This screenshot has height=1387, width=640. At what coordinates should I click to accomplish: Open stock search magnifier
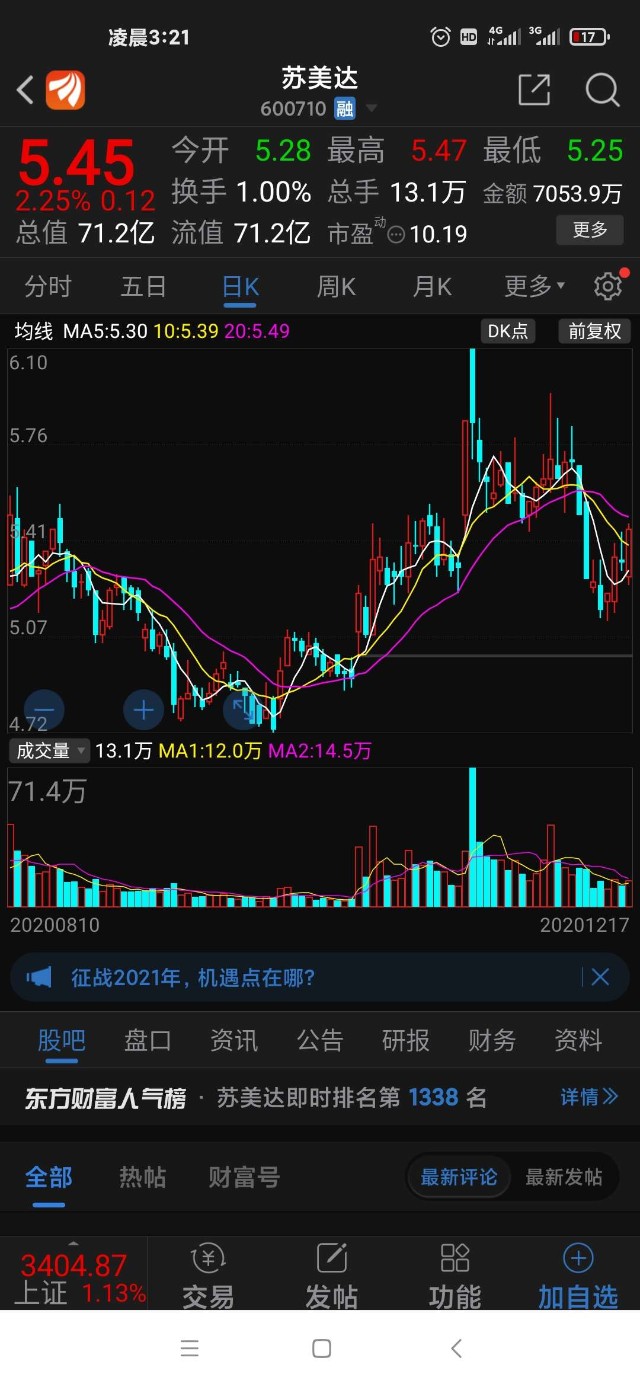[602, 90]
